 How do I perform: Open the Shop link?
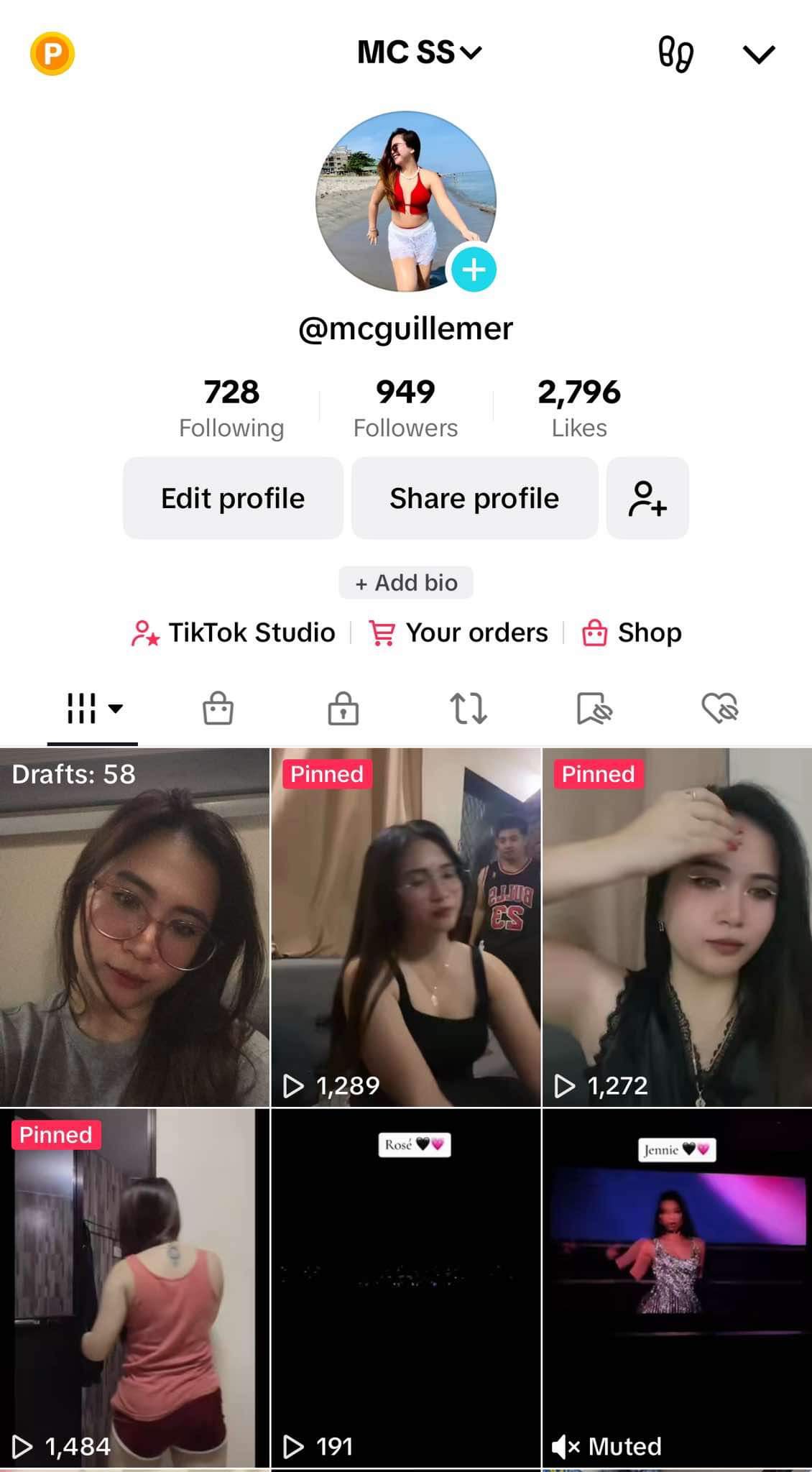click(x=632, y=632)
